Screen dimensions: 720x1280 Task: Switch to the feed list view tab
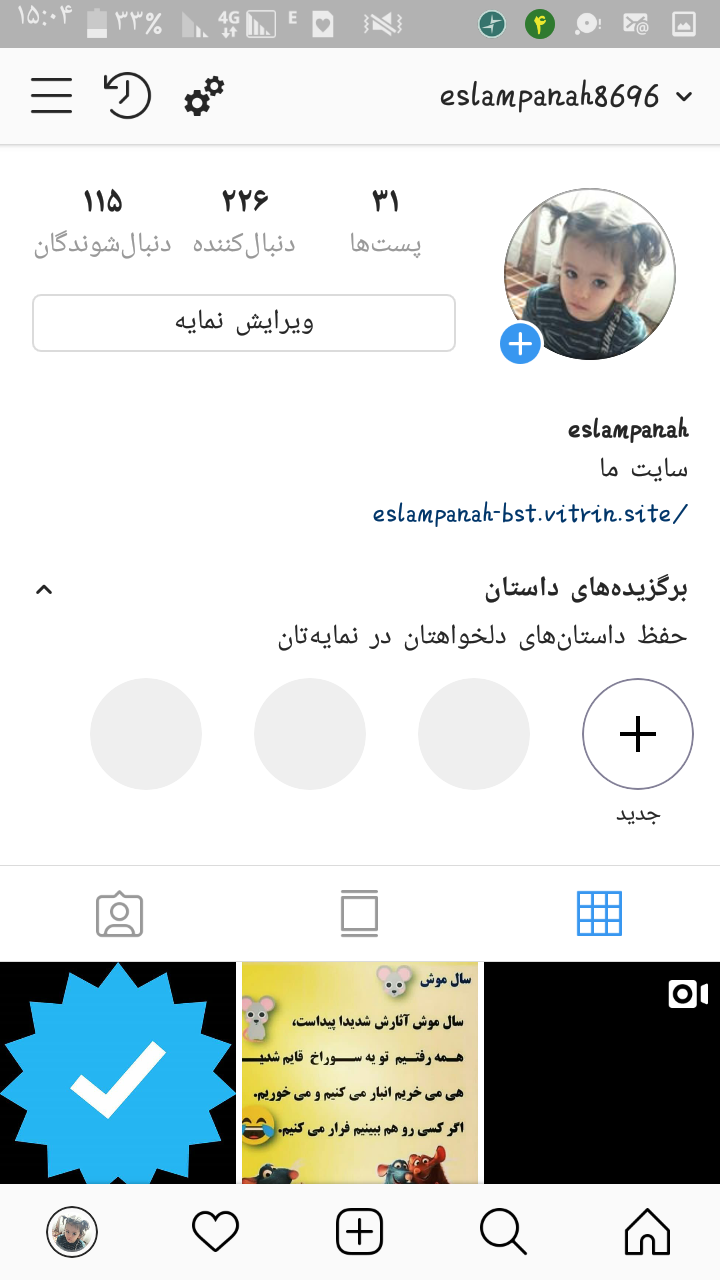(x=359, y=913)
